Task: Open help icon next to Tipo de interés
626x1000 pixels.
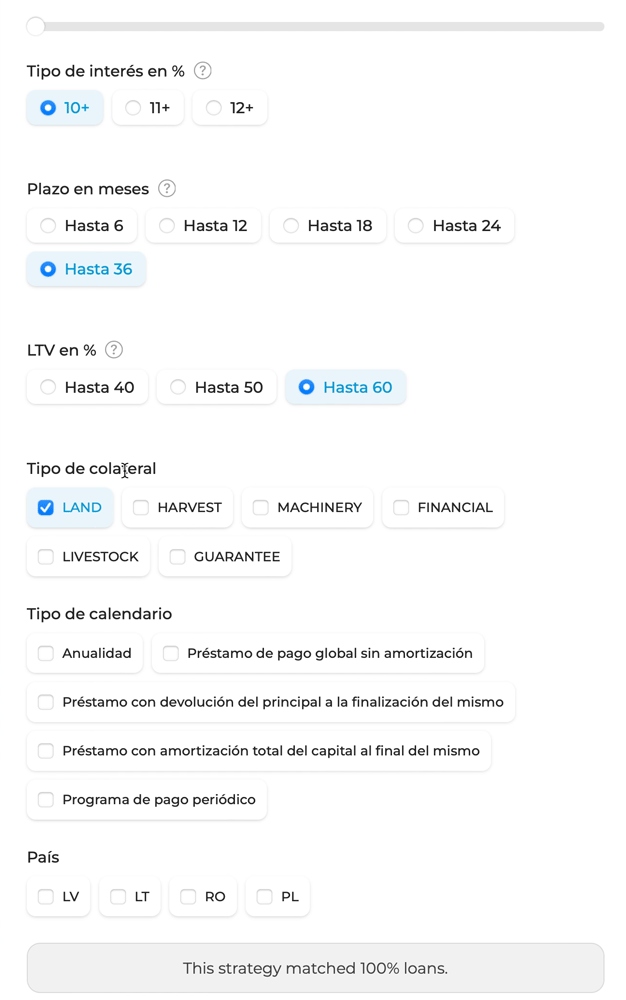Action: pos(203,71)
